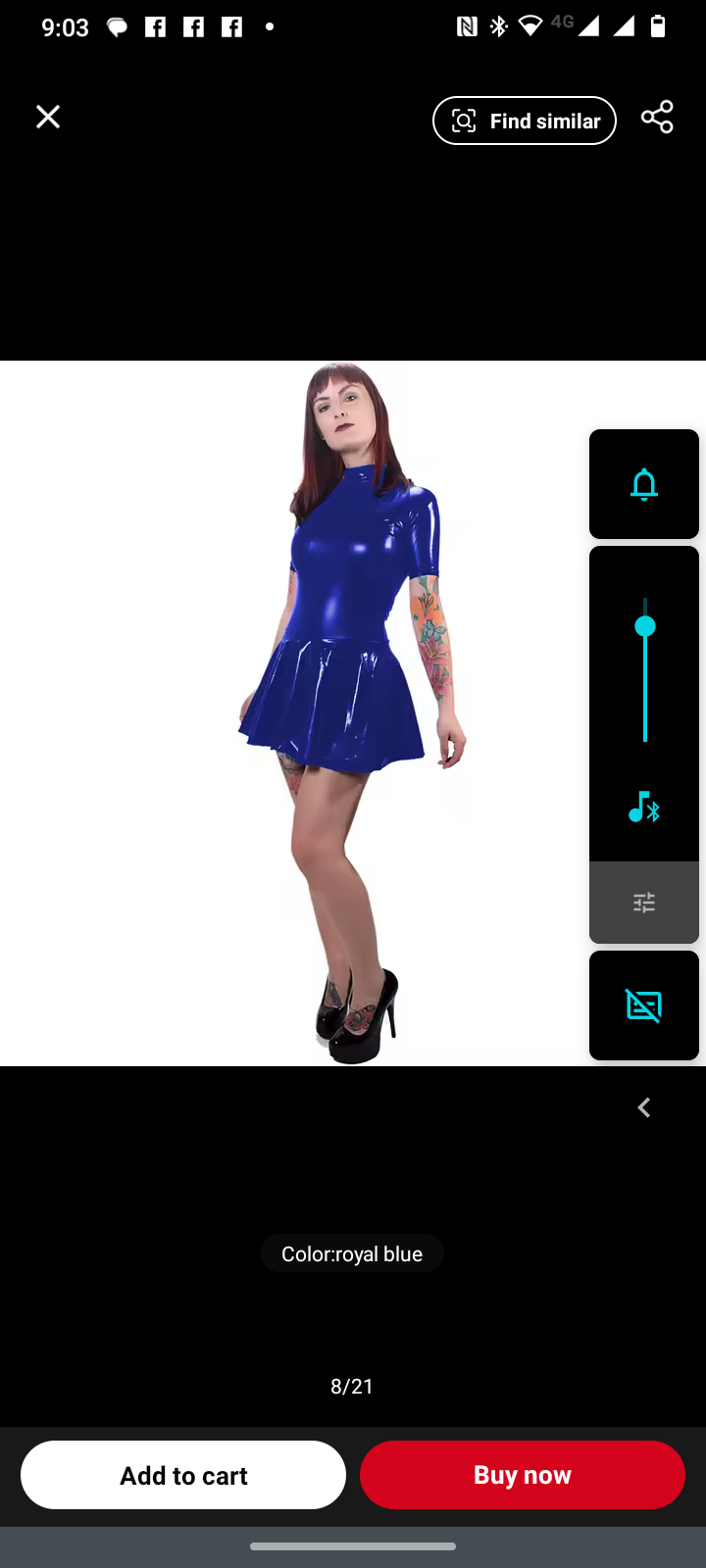This screenshot has width=706, height=1568.
Task: Open the volume settings panel
Action: point(644,903)
